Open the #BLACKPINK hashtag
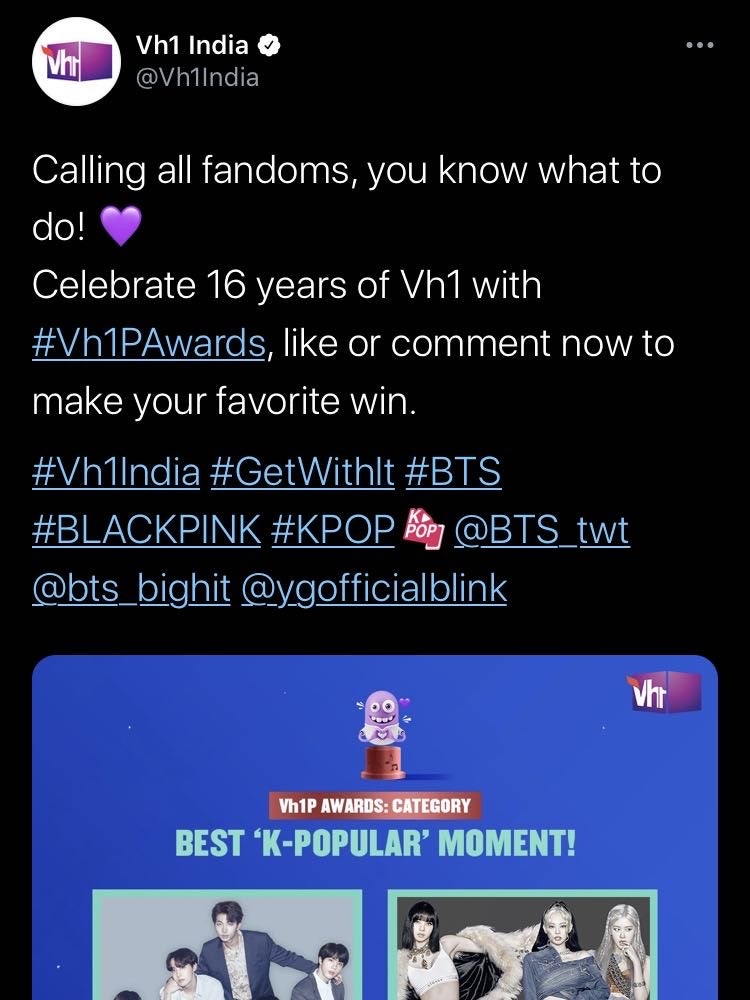Viewport: 750px width, 1000px height. (x=146, y=530)
